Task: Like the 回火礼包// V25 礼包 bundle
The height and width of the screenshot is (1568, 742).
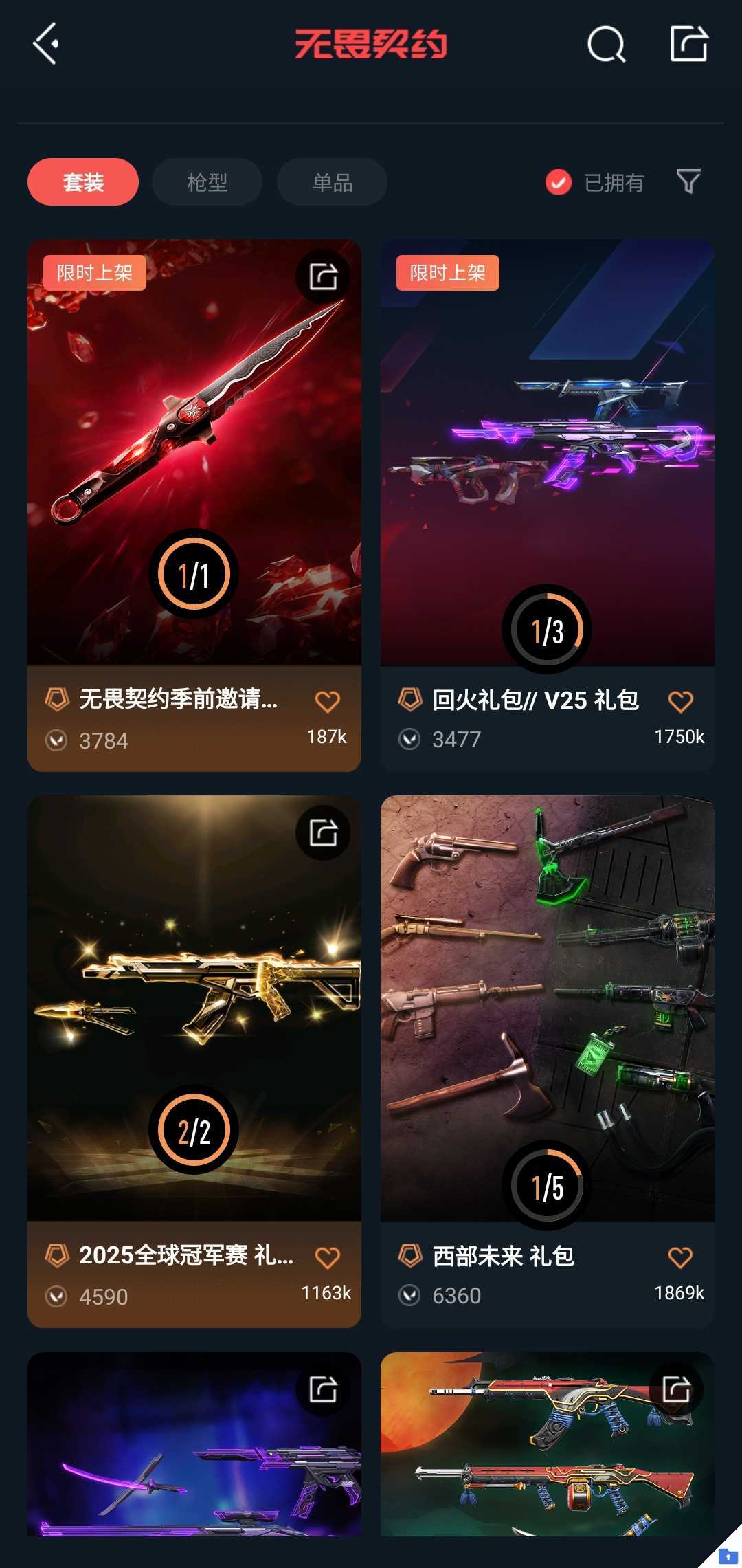Action: (680, 702)
